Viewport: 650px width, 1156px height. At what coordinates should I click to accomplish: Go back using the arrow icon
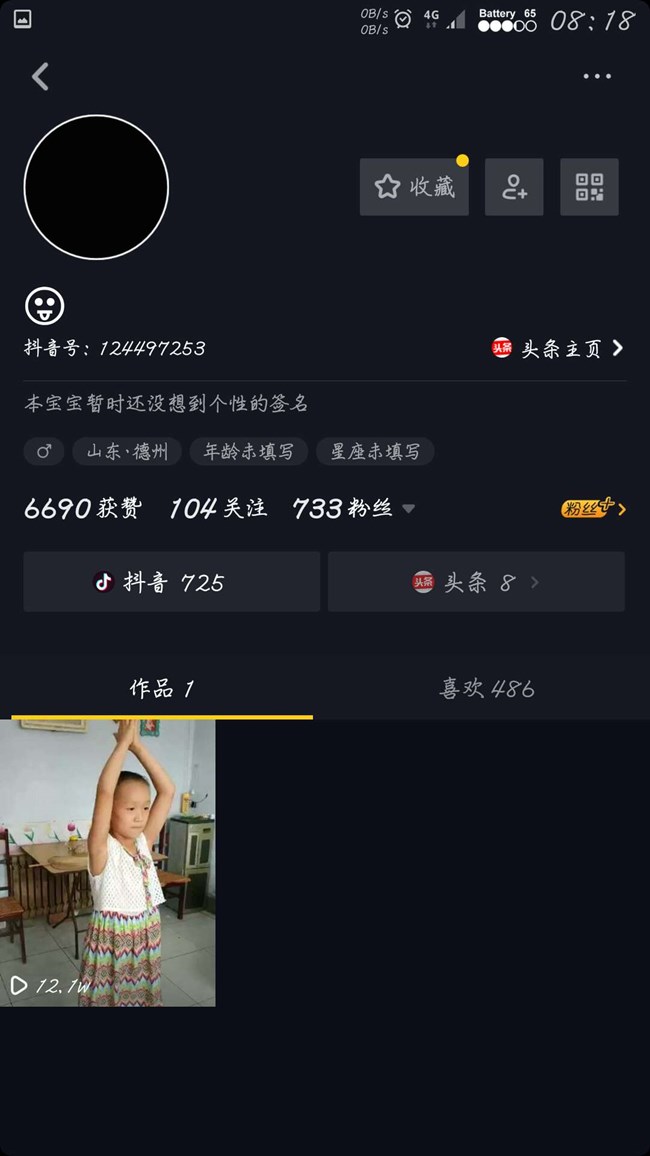[x=40, y=77]
